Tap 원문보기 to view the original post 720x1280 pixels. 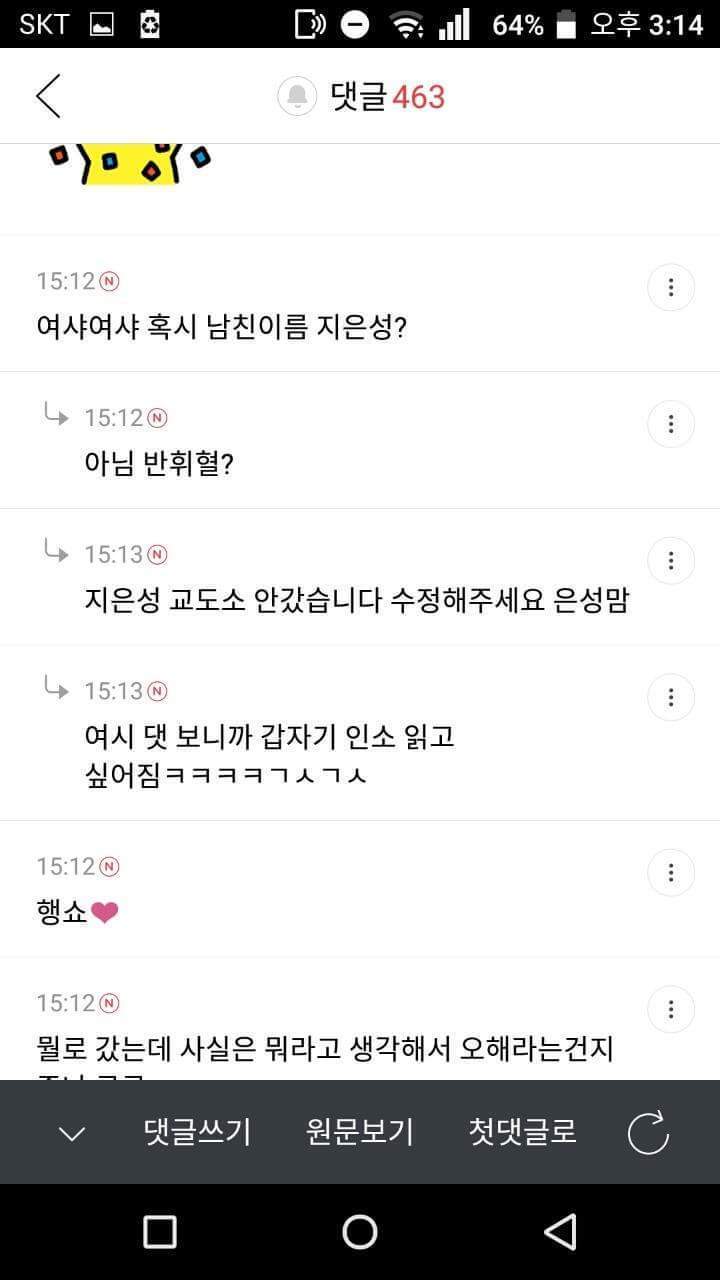click(361, 1133)
